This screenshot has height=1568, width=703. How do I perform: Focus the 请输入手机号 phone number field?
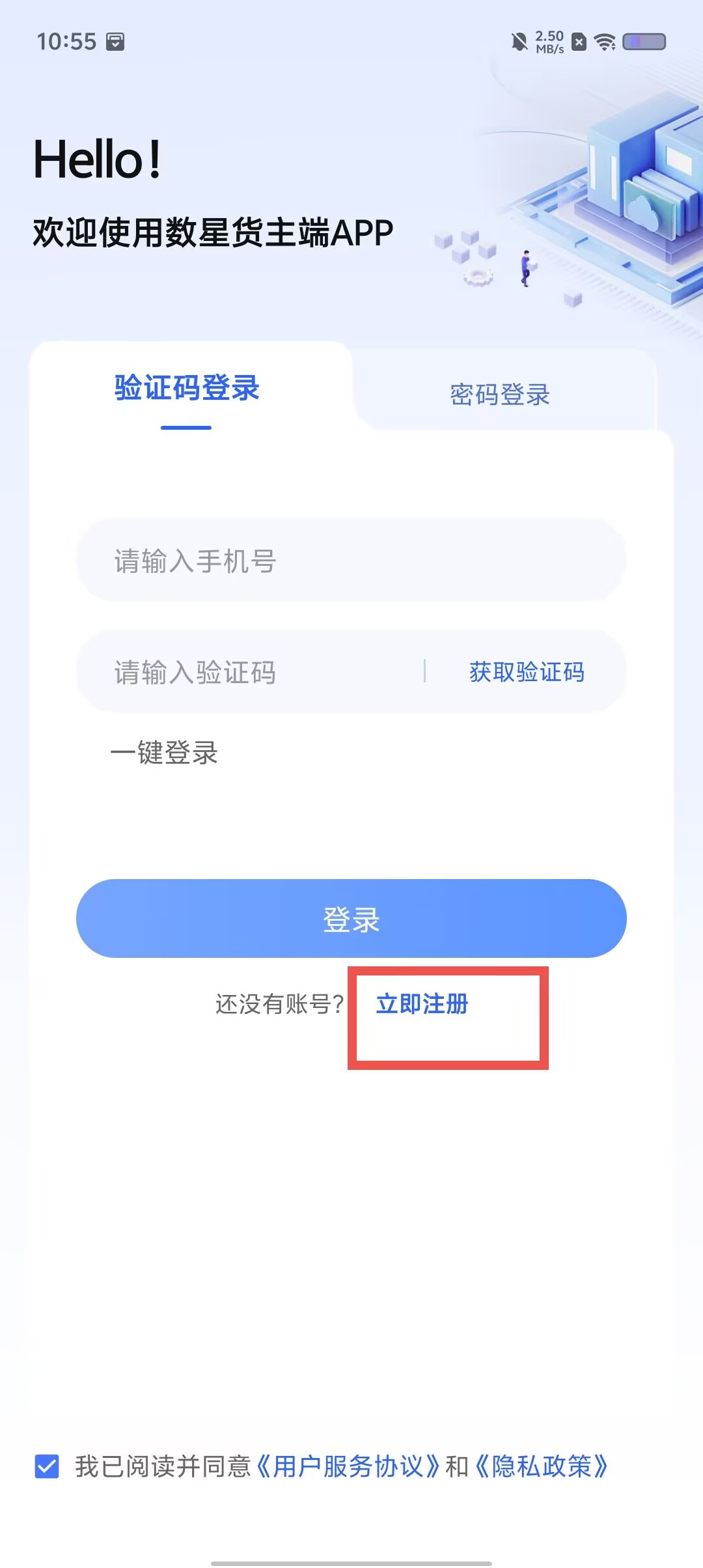pyautogui.click(x=351, y=561)
